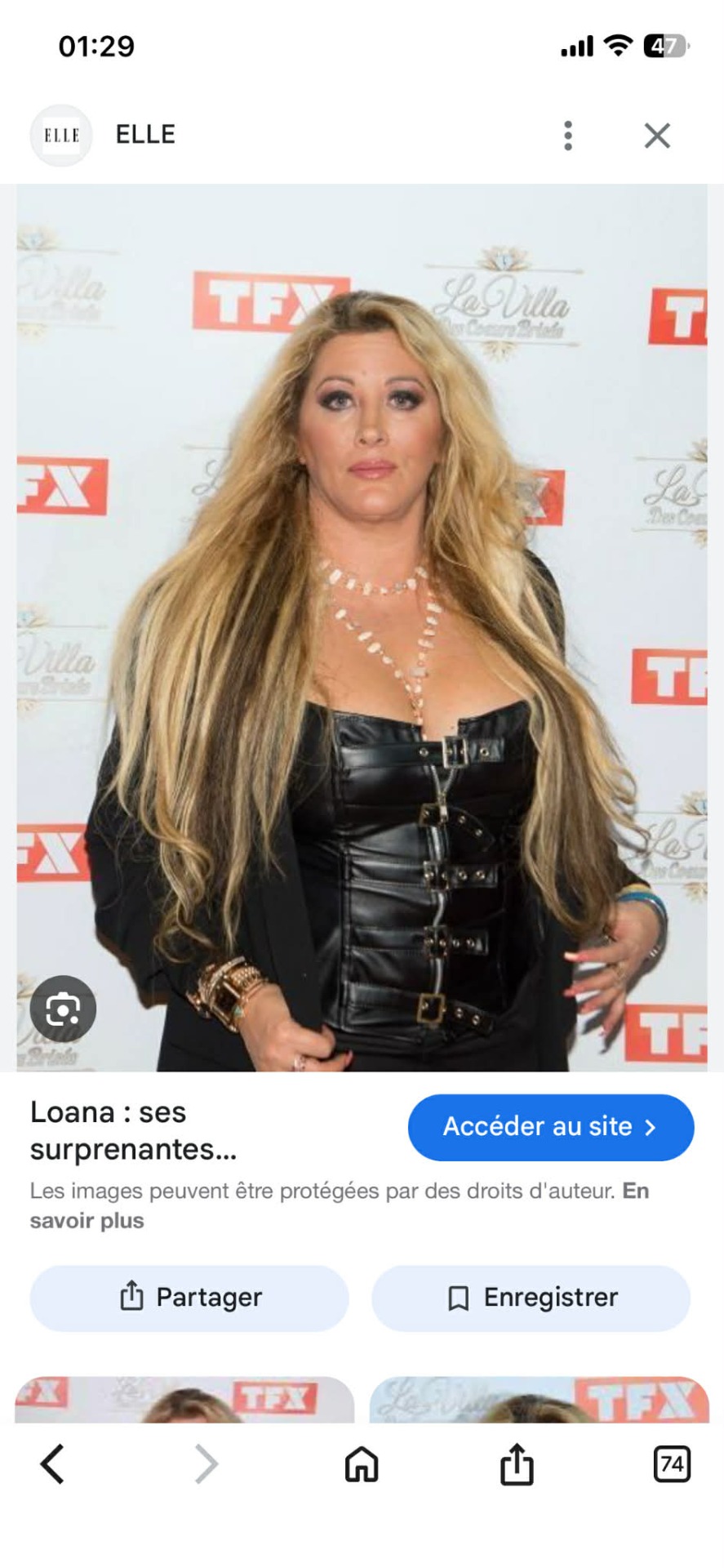The image size is (724, 1568).
Task: Open the ELLE source header
Action: point(104,135)
